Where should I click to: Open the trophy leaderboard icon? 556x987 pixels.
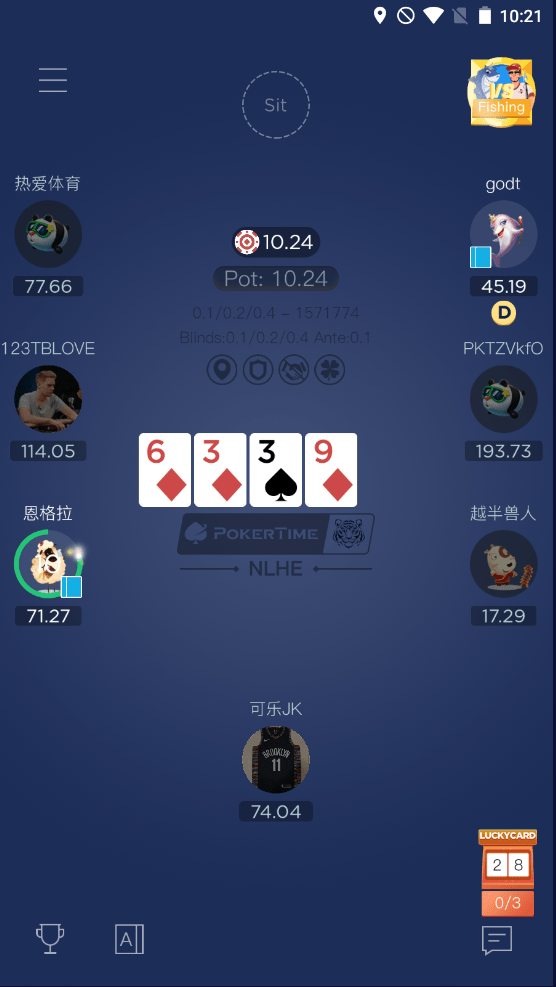pyautogui.click(x=50, y=939)
